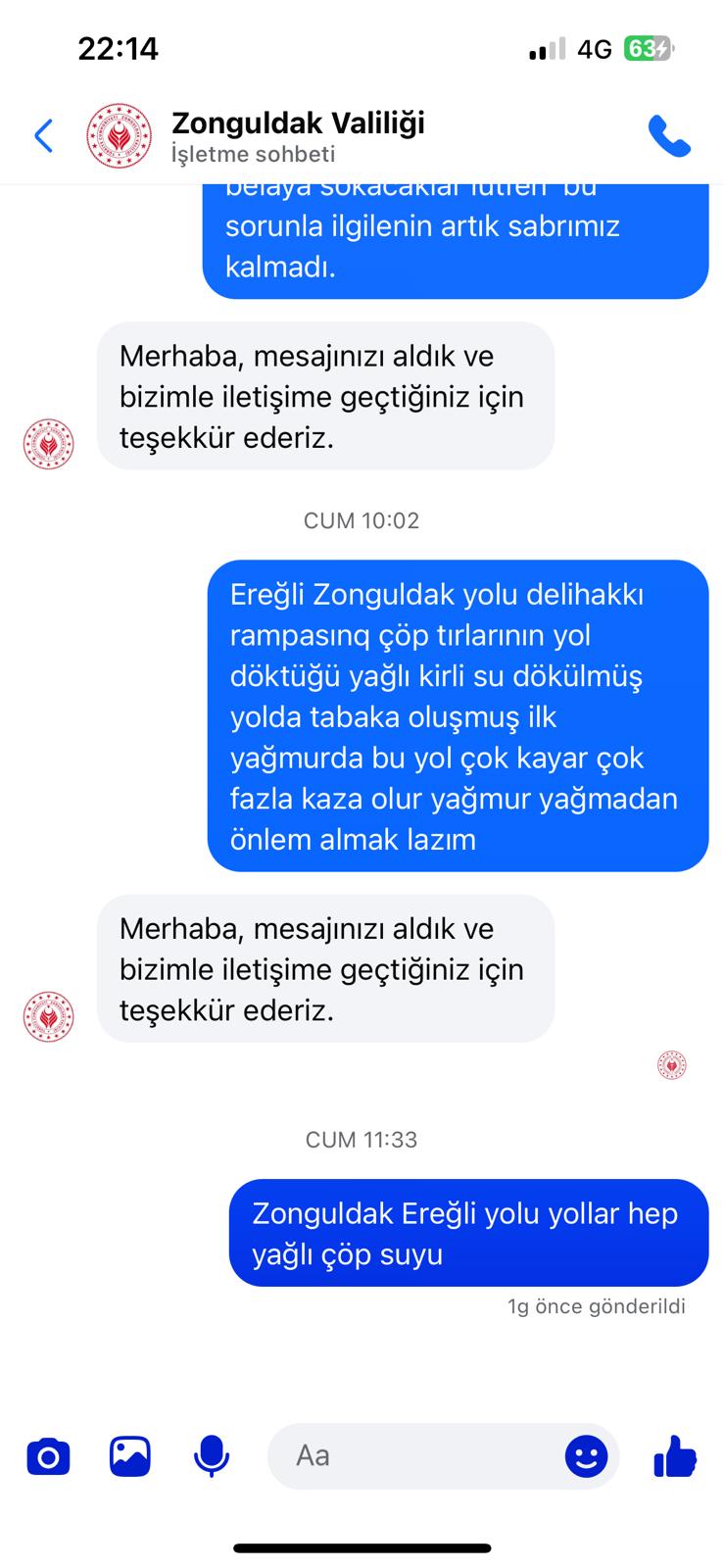Go back to the chat list
Screen dimensions: 724x1568
(x=44, y=136)
